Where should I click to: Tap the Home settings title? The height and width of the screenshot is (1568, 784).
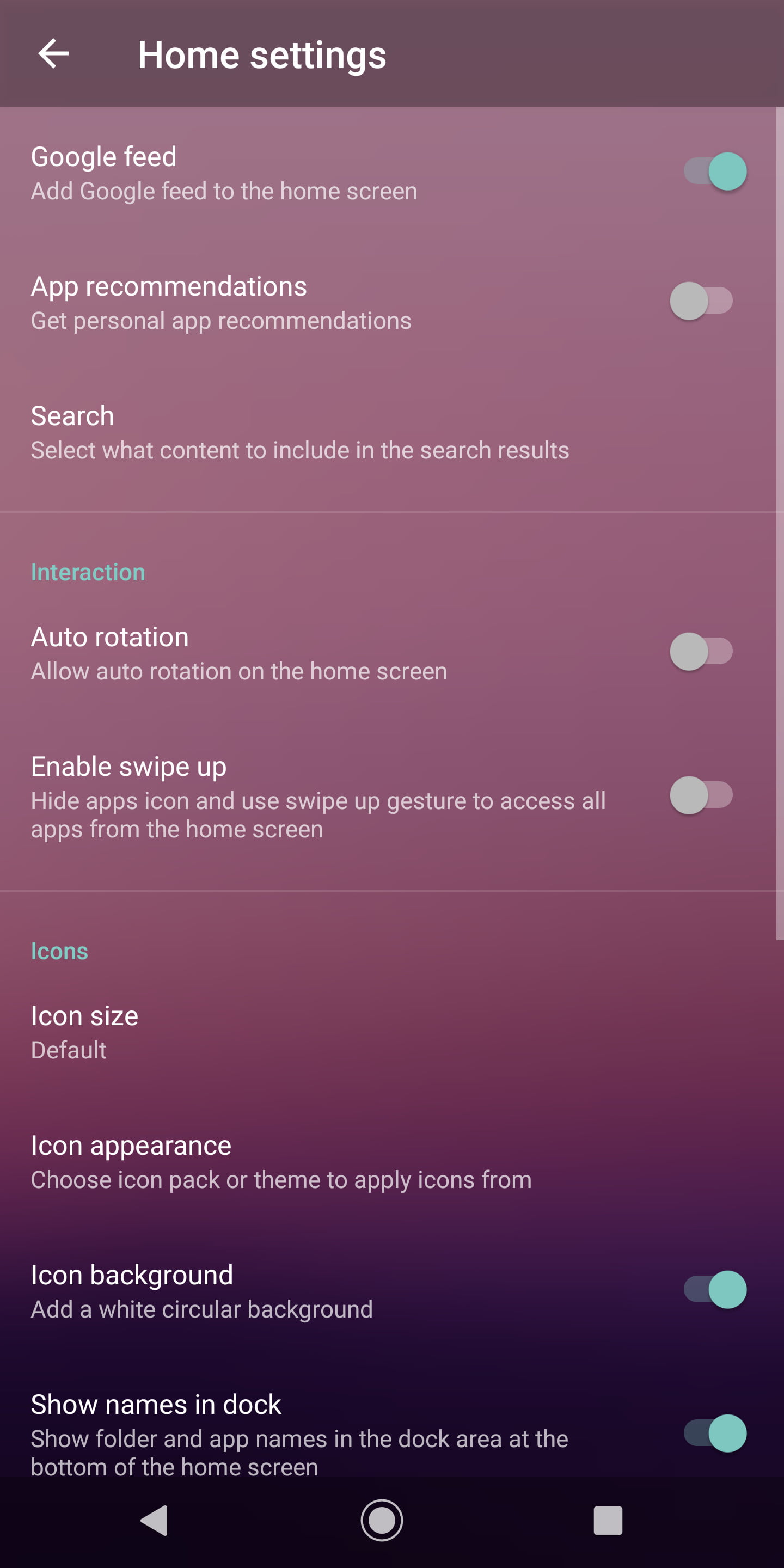coord(262,55)
